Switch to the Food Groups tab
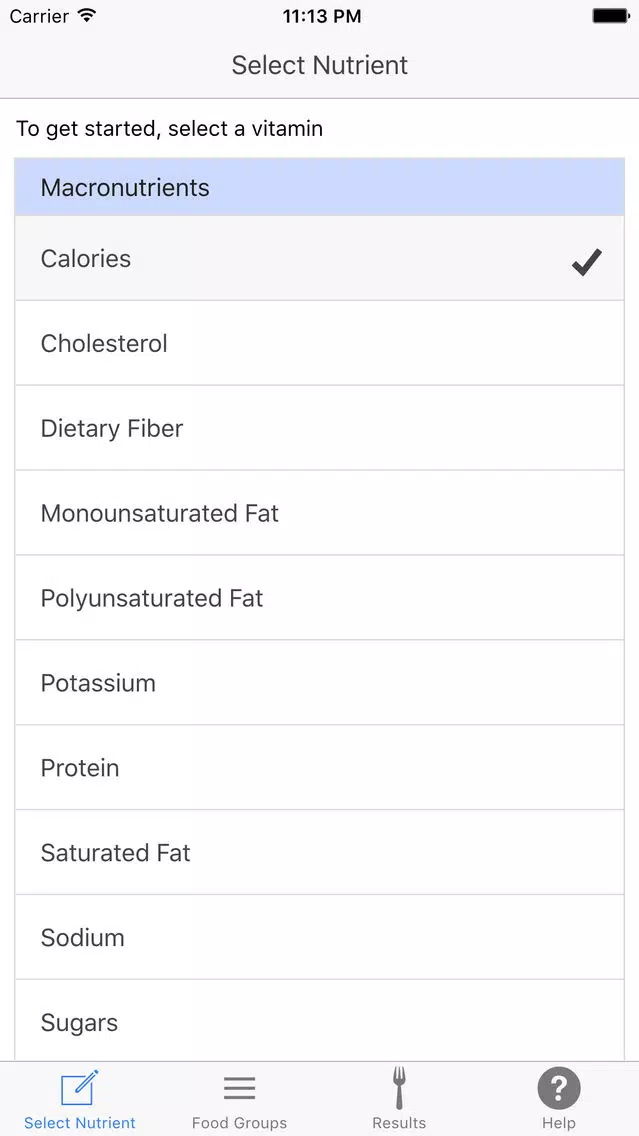This screenshot has height=1136, width=639. (239, 1099)
